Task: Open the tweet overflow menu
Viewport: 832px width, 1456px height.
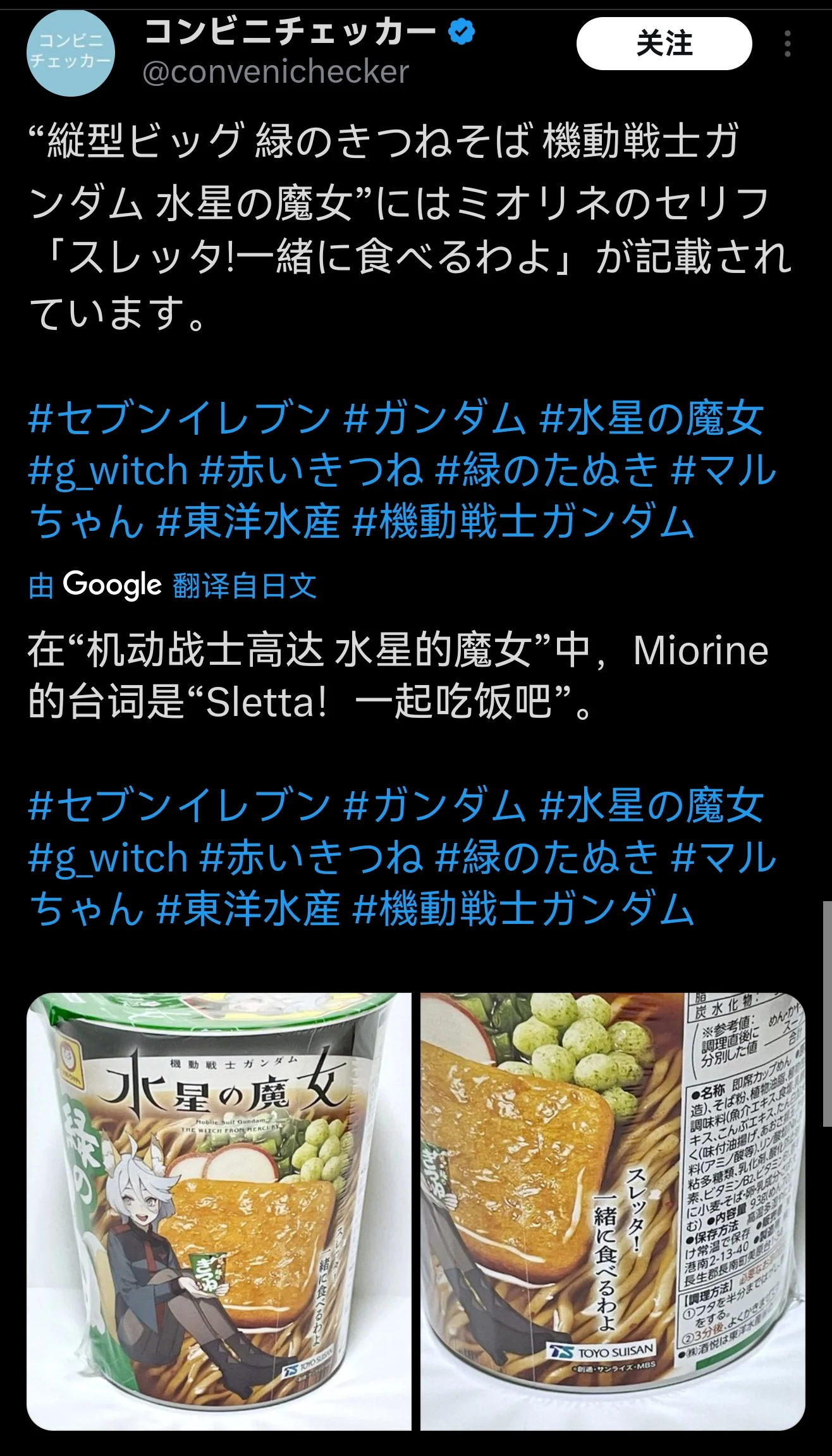Action: point(787,44)
